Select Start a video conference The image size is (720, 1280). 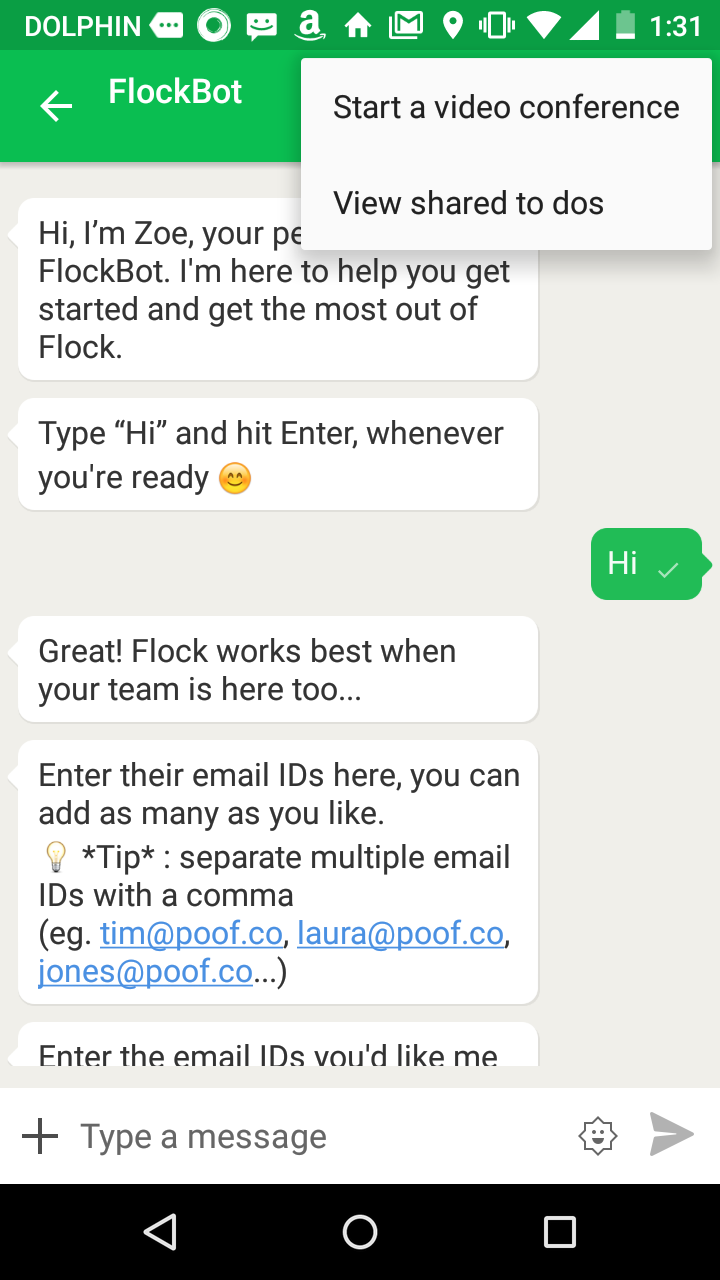click(x=506, y=108)
